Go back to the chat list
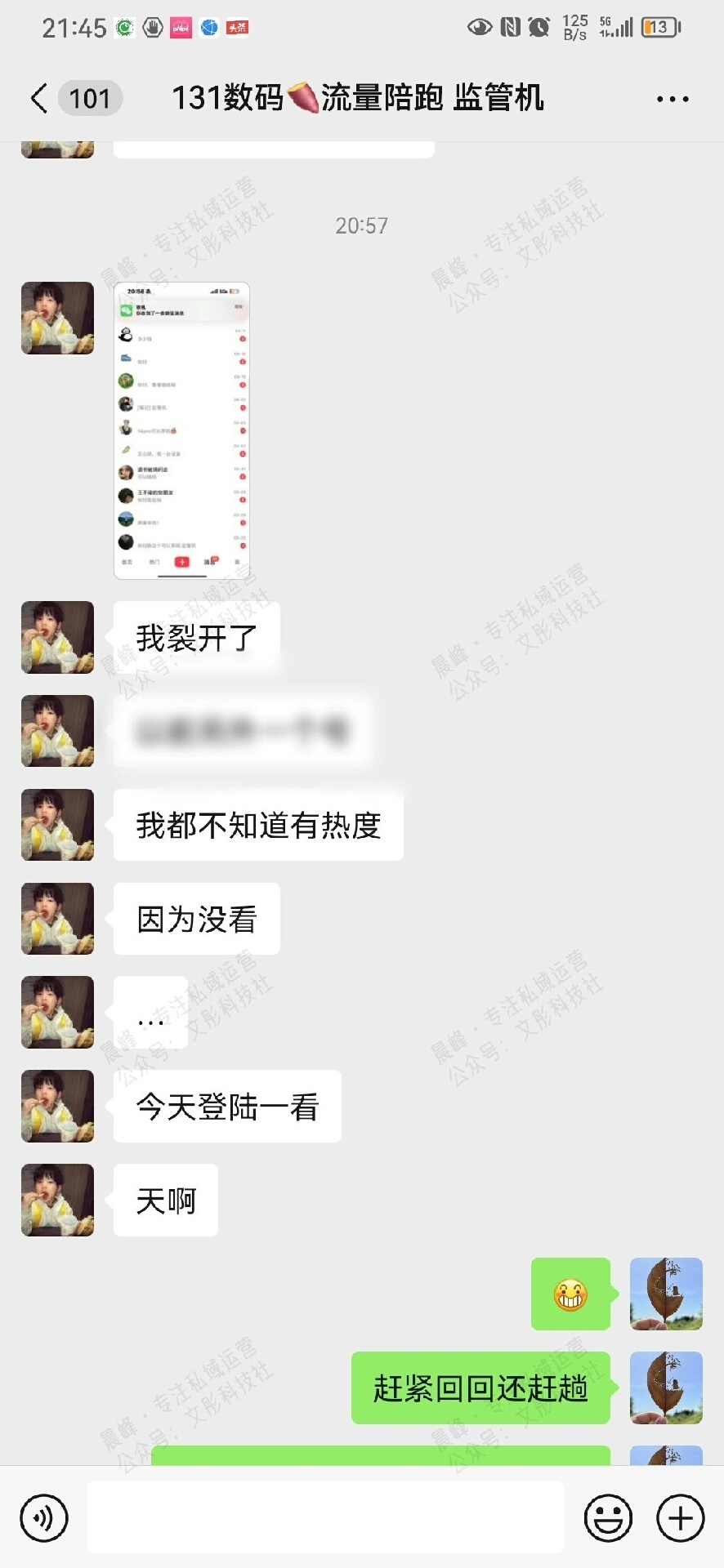 pos(39,99)
